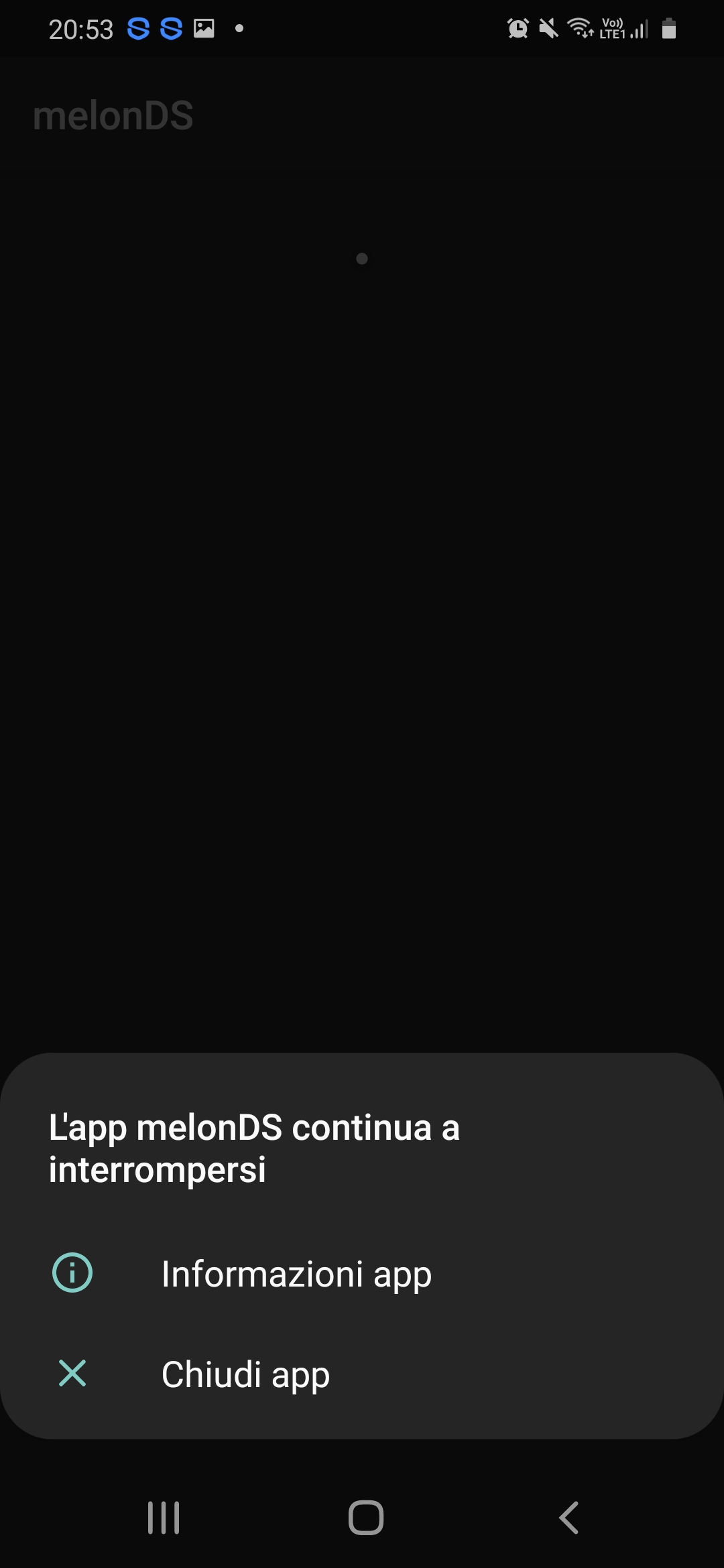724x1568 pixels.
Task: Tap the second Samsung S notification icon
Action: coord(170,28)
